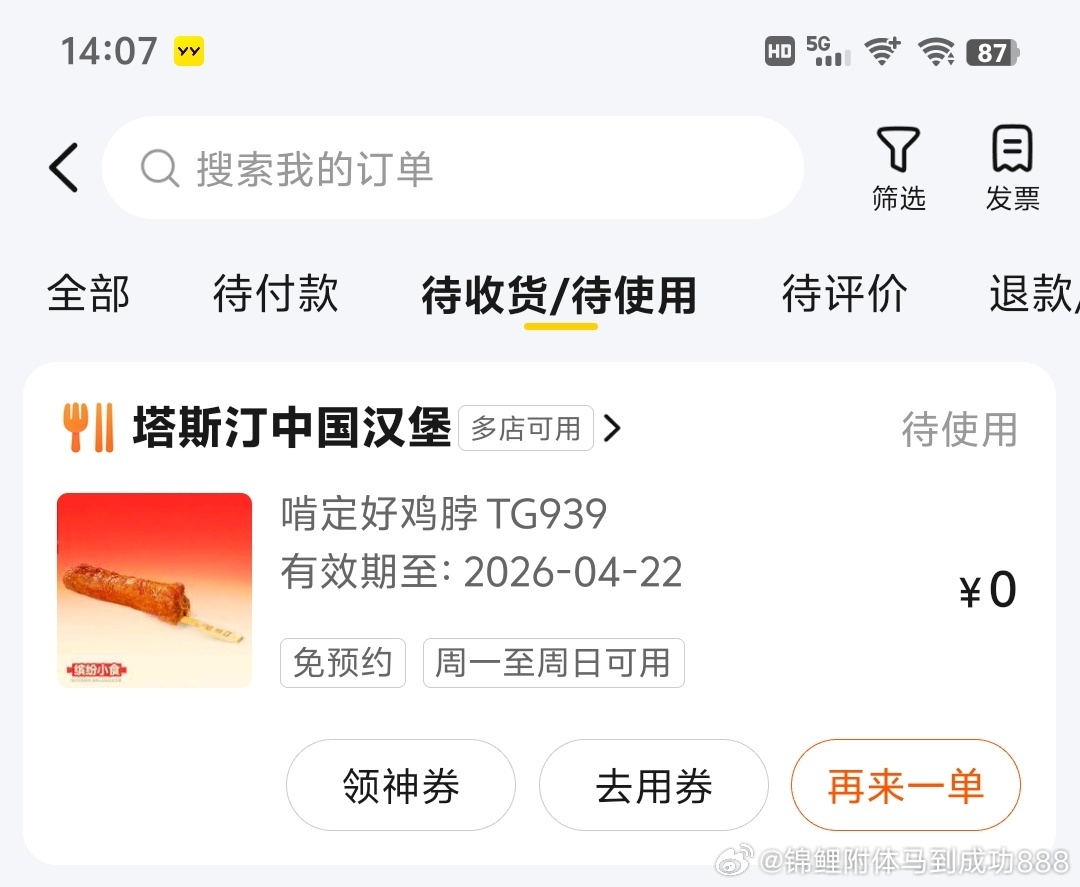Switch to the 待评价 tab
1080x887 pixels.
[x=844, y=295]
